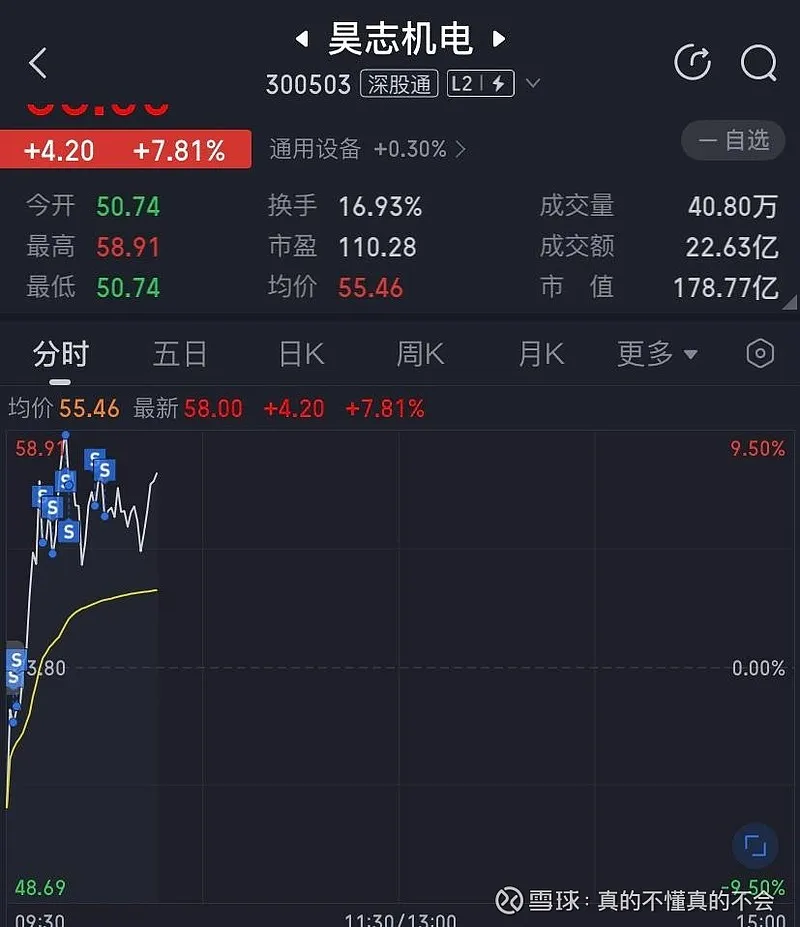Switch to the 日K chart
This screenshot has height=927, width=800.
(301, 354)
